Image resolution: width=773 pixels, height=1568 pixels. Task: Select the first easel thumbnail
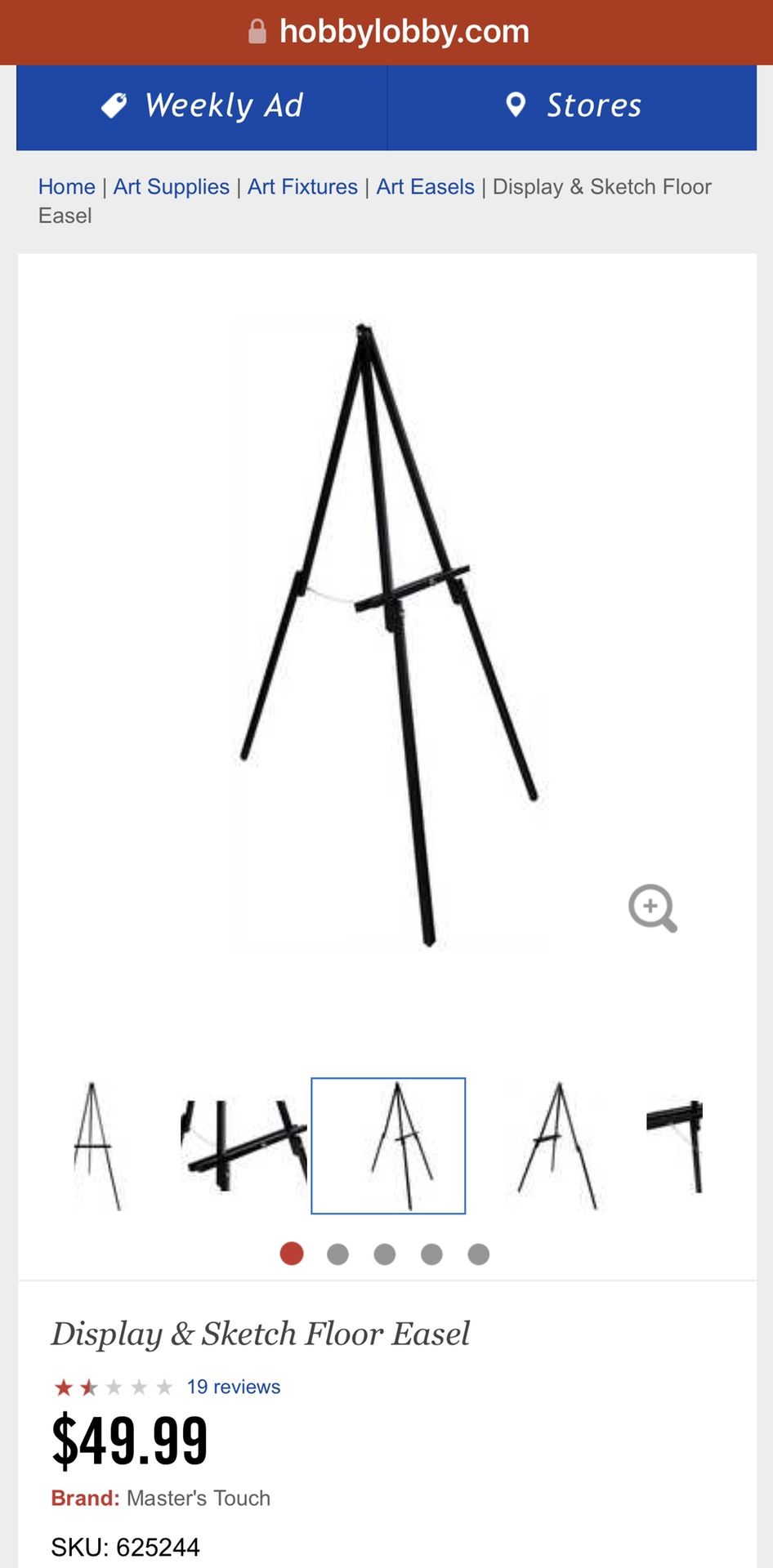[x=96, y=1146]
